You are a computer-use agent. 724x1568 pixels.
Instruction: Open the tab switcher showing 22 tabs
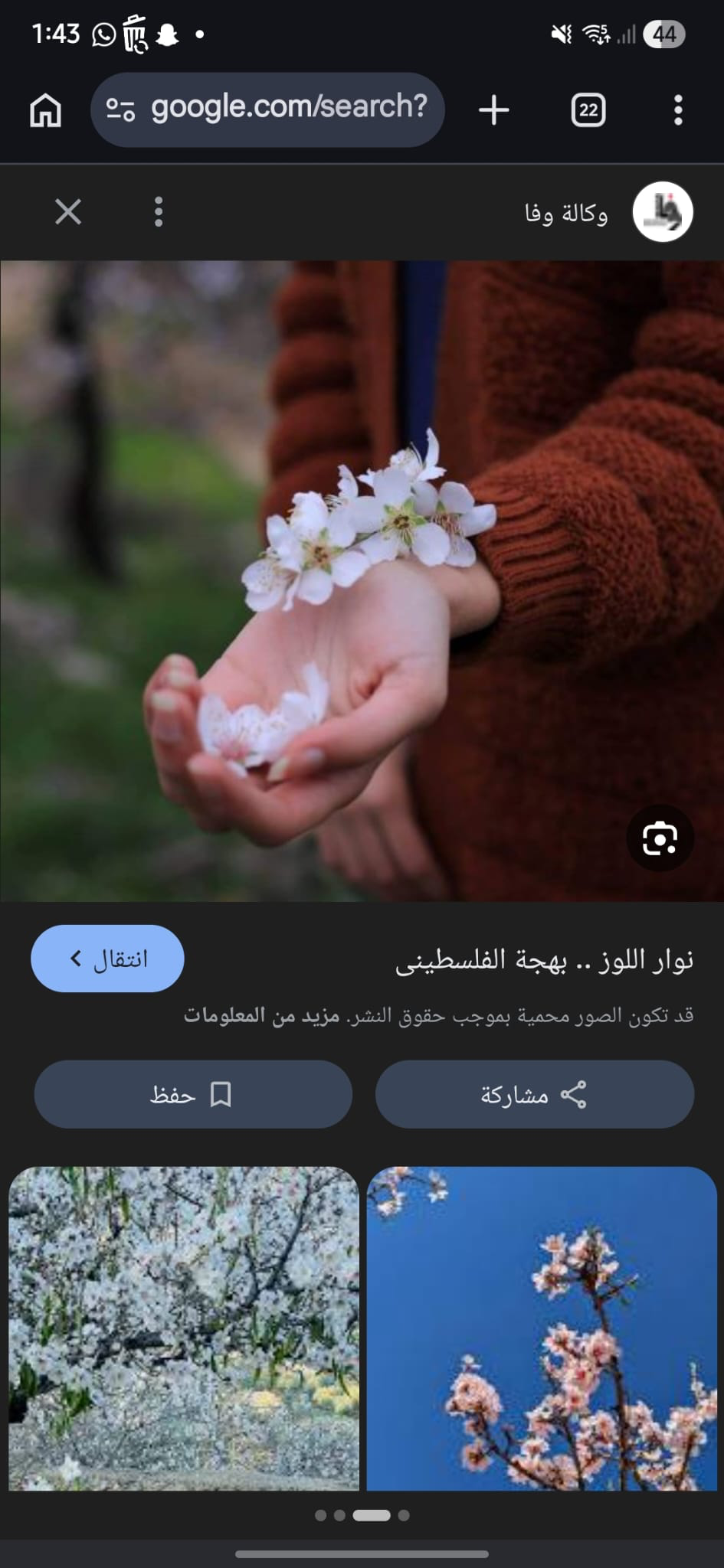(x=587, y=109)
